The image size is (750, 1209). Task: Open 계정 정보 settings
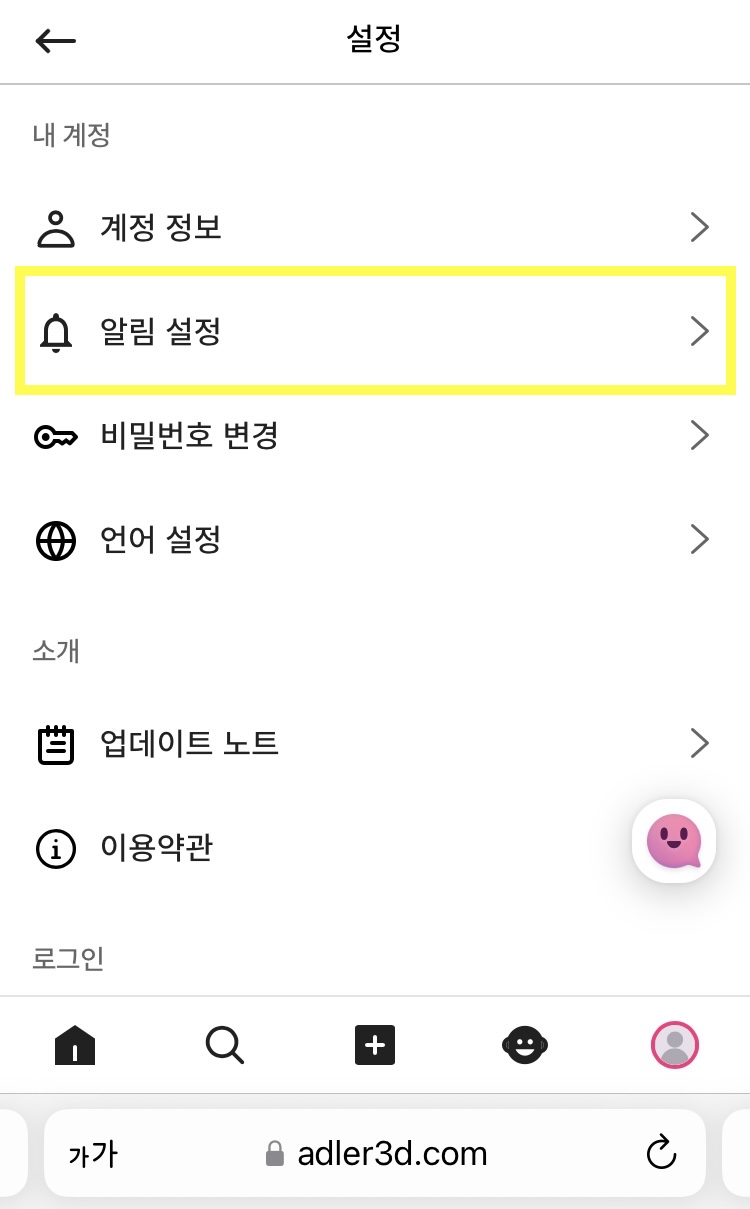375,228
